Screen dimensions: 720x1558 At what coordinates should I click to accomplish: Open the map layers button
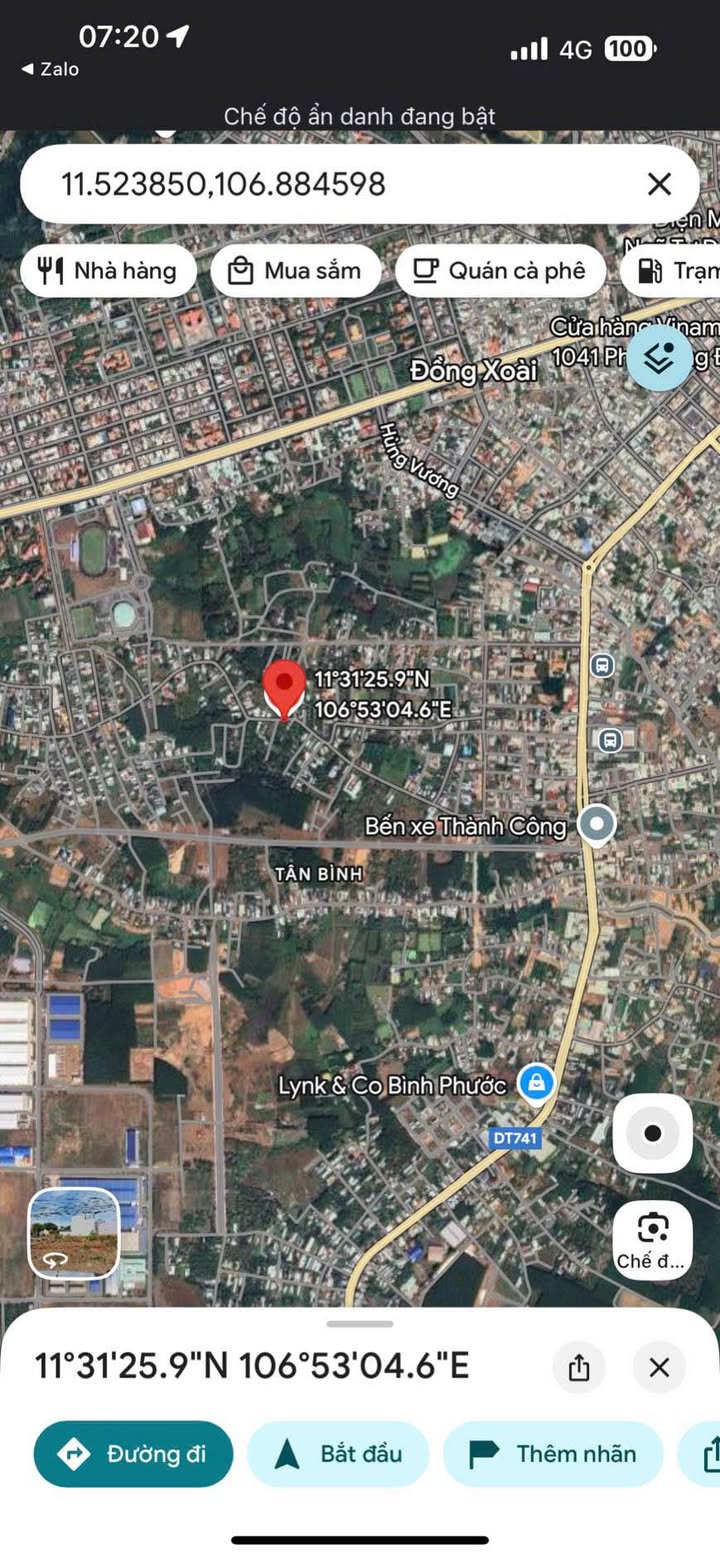pos(659,357)
